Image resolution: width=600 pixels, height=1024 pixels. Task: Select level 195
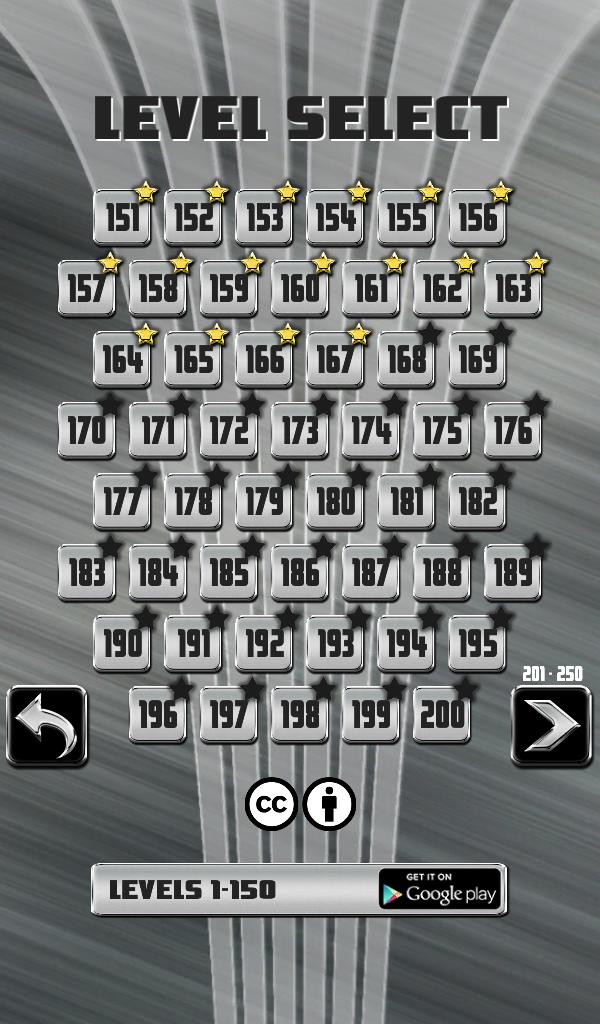[x=477, y=643]
